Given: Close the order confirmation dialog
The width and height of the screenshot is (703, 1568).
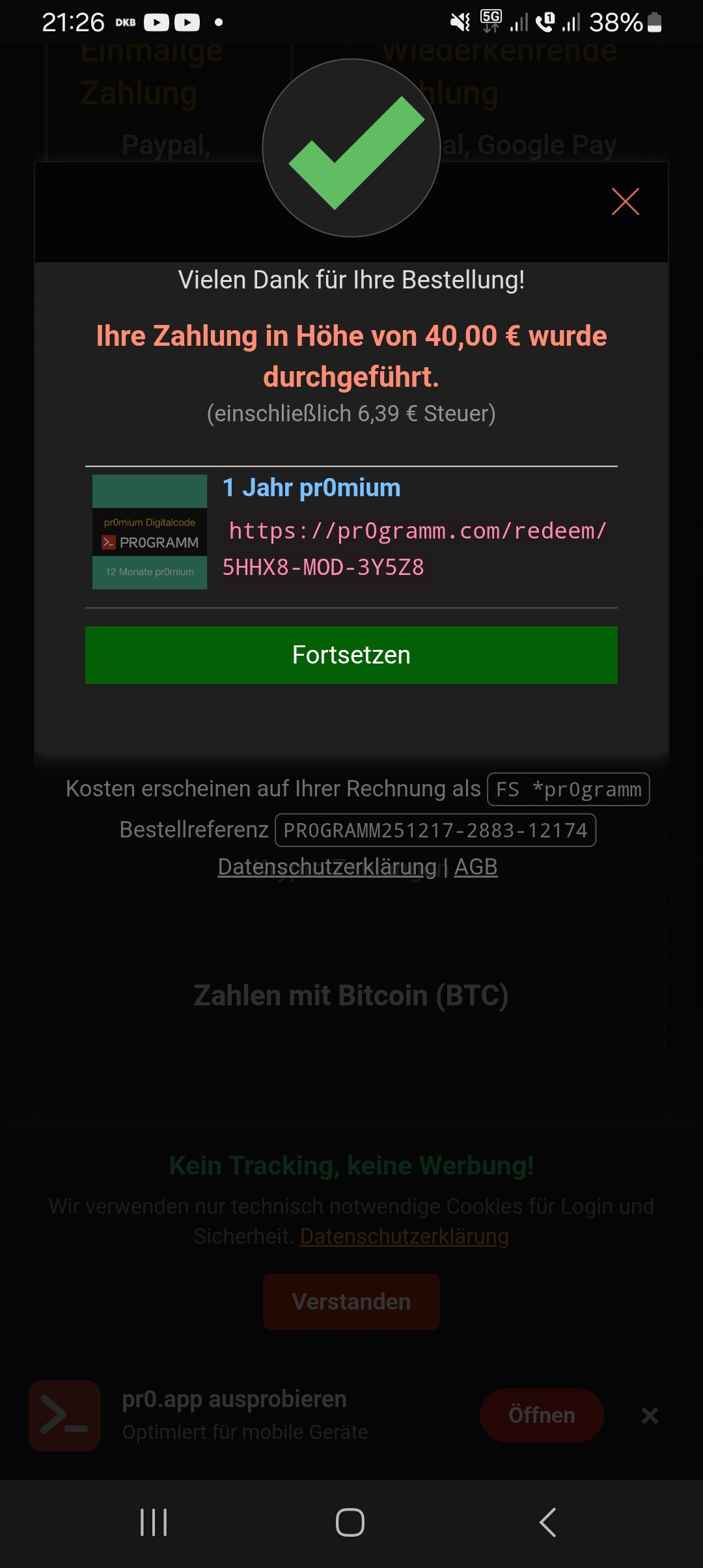Looking at the screenshot, I should tap(626, 202).
